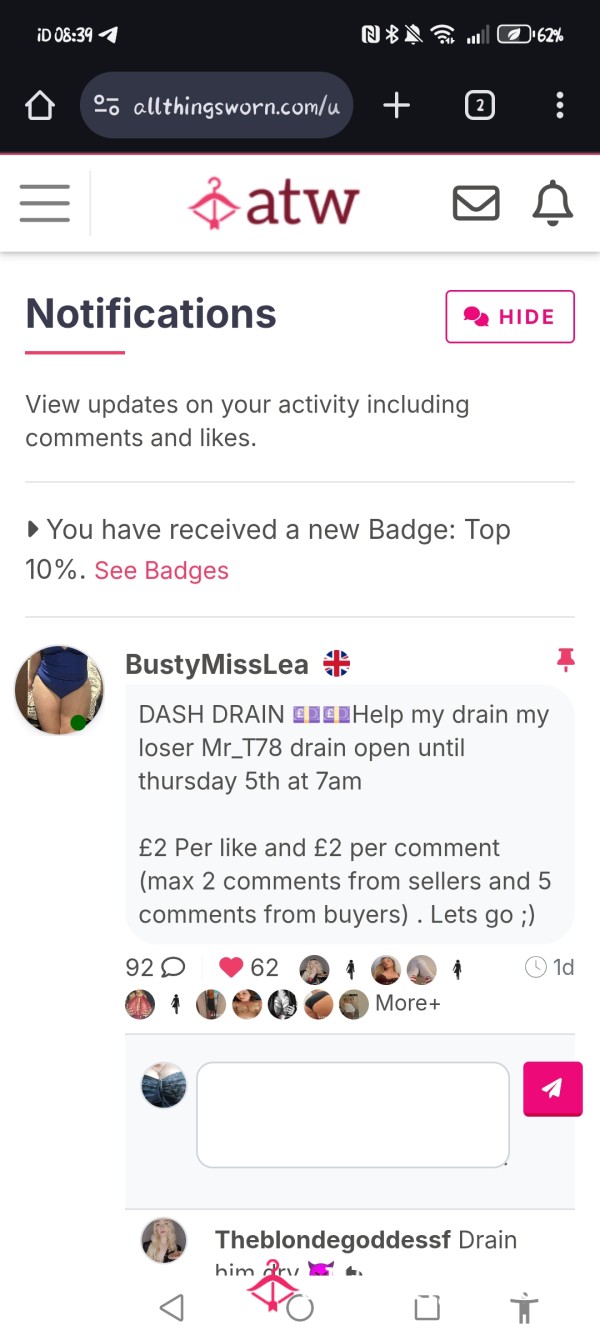Open the browser home page
600x1340 pixels.
[x=39, y=105]
